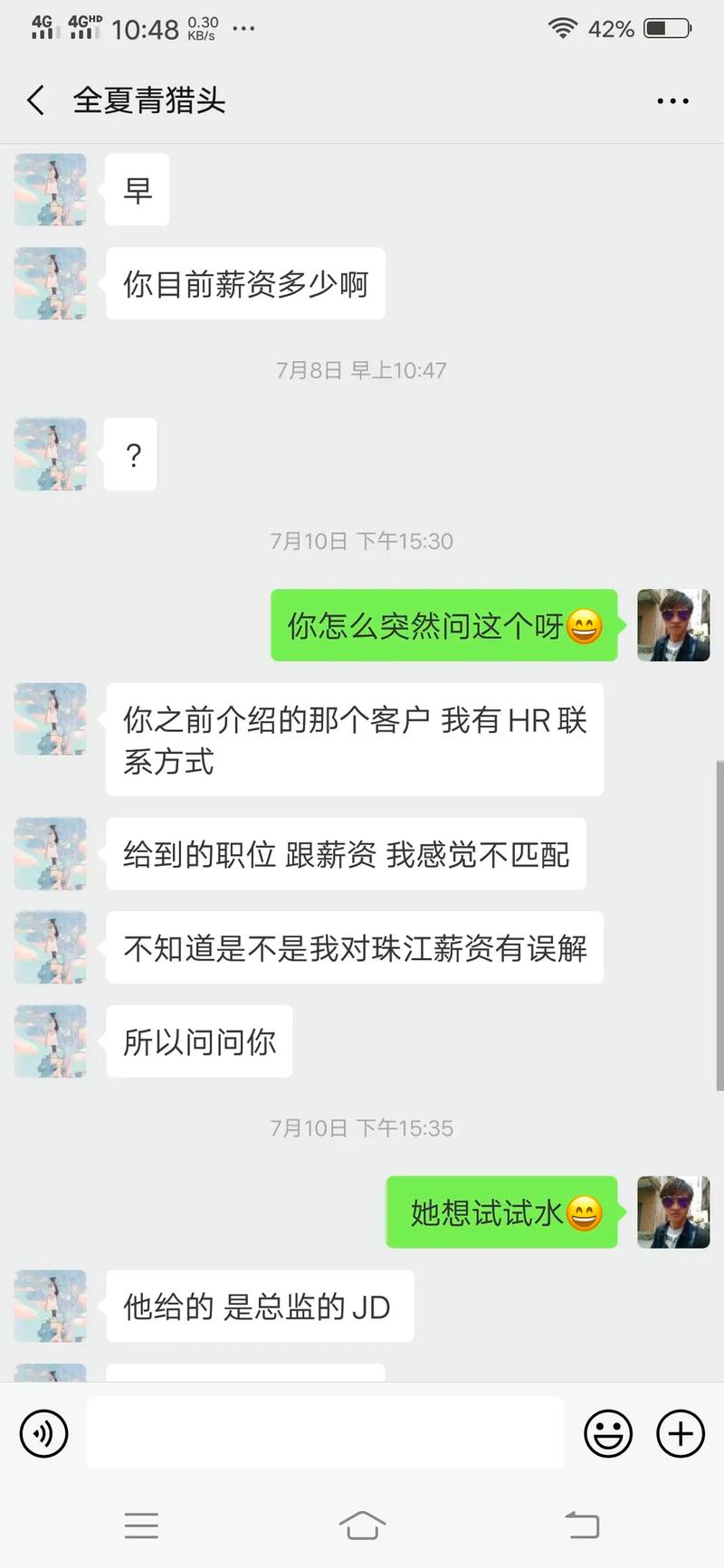Expand the notification area via status bar dots
Viewport: 724px width, 1568px height.
tap(243, 30)
